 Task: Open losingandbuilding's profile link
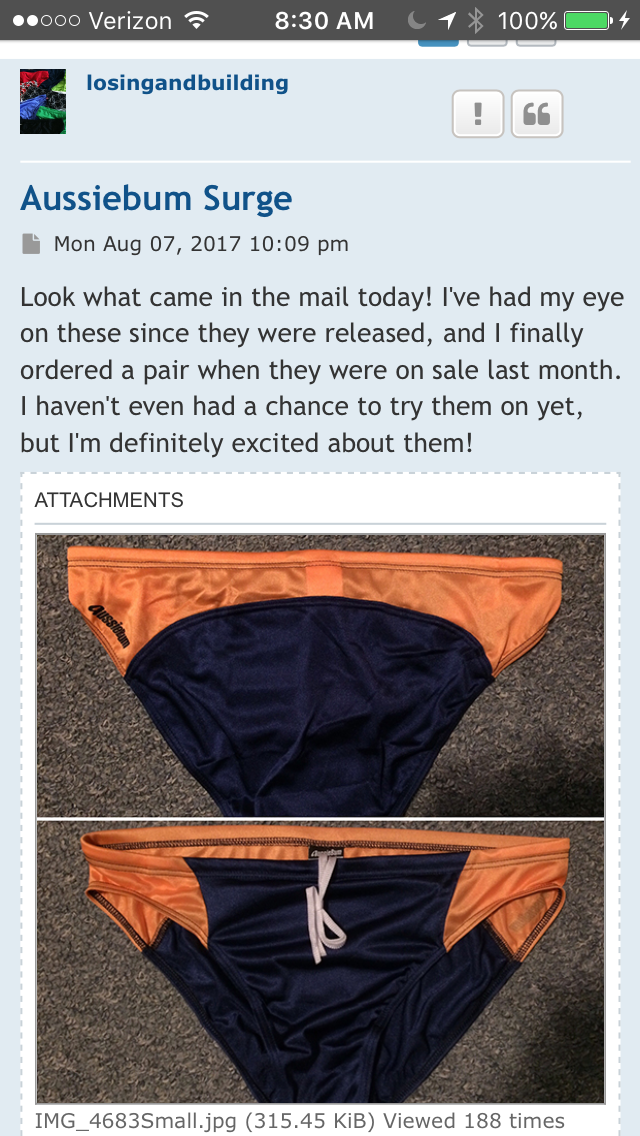(x=187, y=83)
